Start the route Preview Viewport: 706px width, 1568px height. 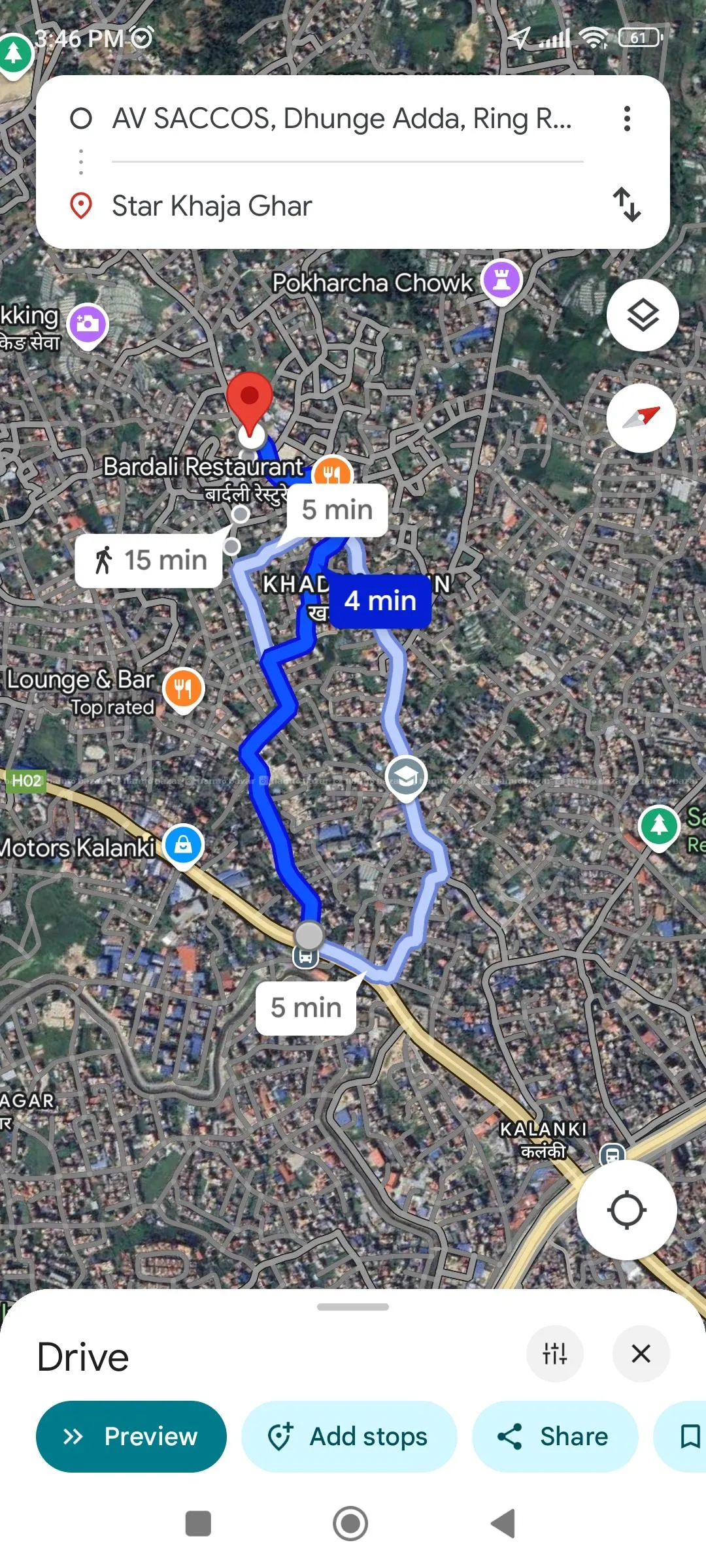click(x=131, y=1437)
